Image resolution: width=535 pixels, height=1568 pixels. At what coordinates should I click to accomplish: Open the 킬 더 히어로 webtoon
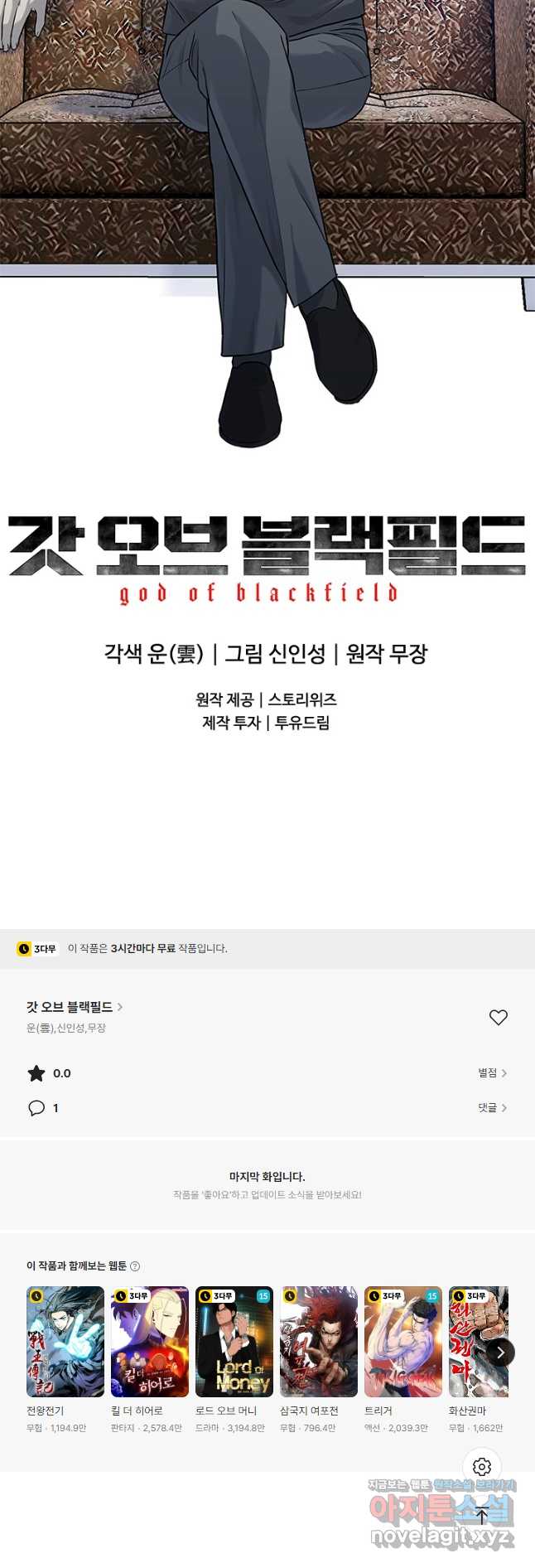click(150, 1342)
